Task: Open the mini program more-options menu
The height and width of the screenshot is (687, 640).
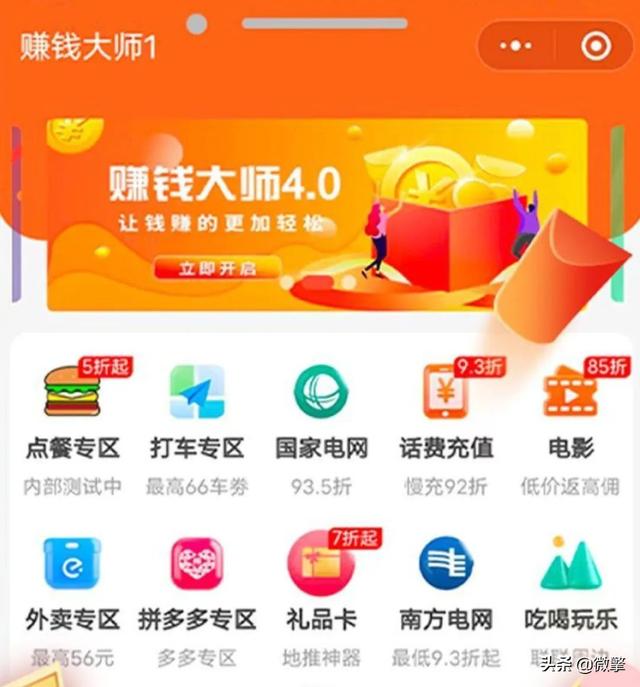Action: pyautogui.click(x=516, y=46)
